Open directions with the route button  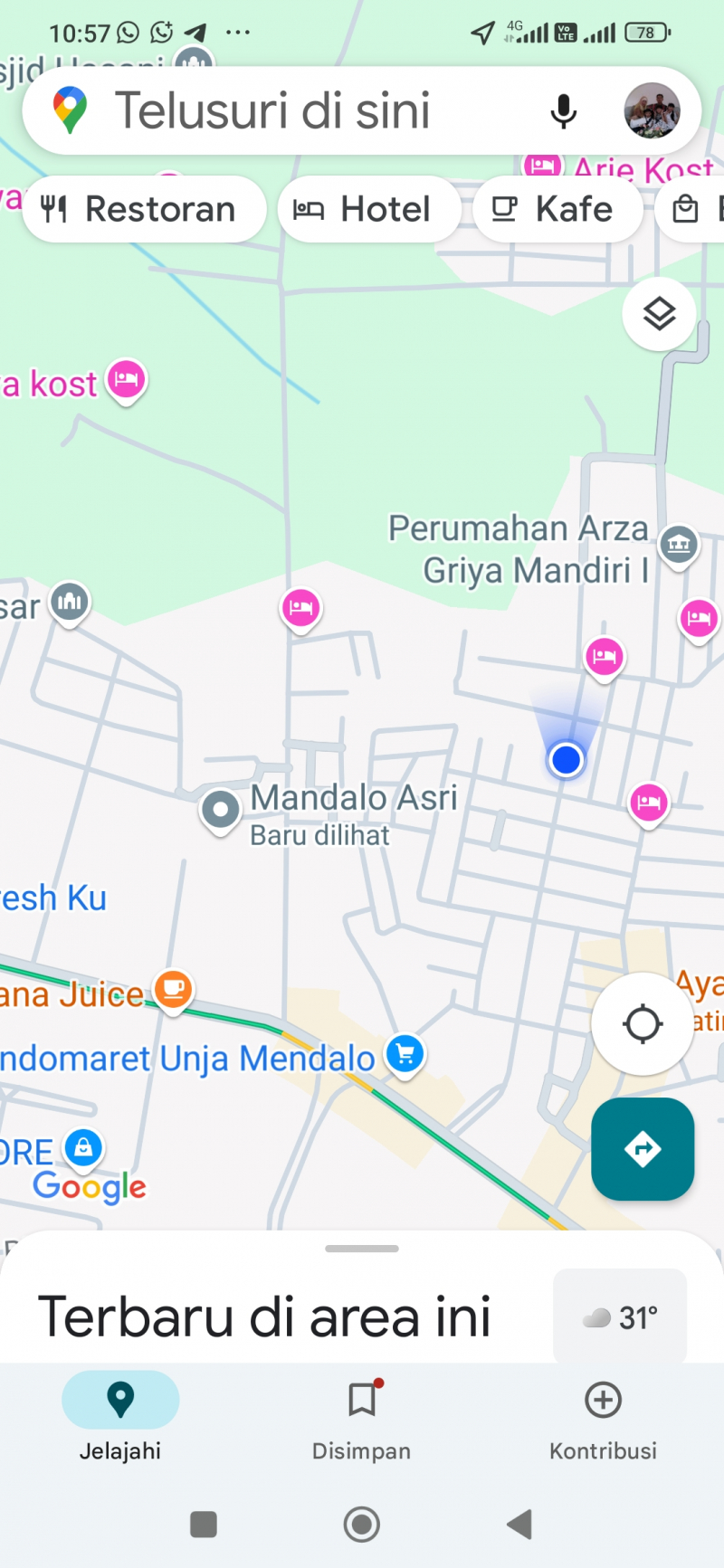[643, 1149]
